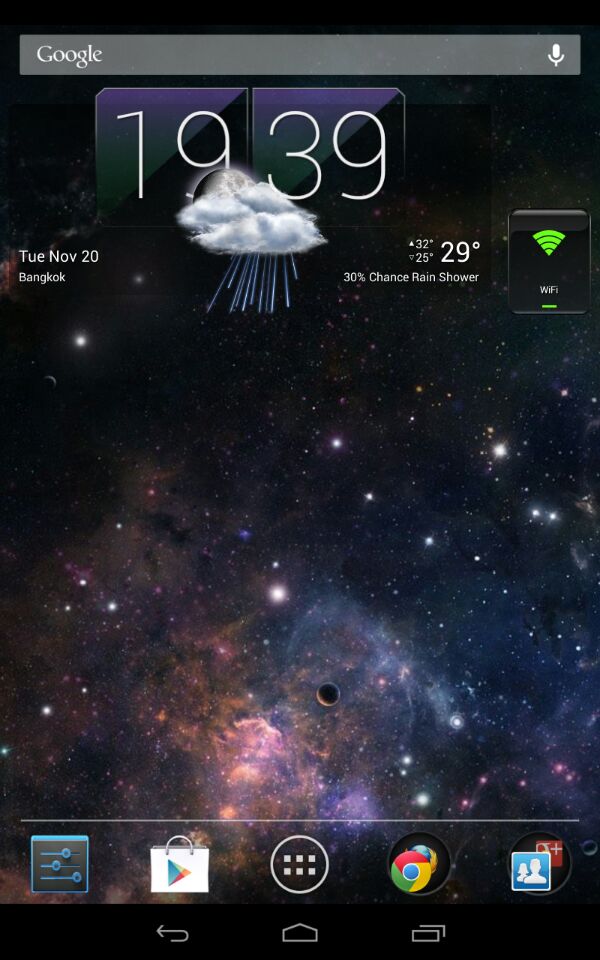The height and width of the screenshot is (960, 600).
Task: Open the app drawer
Action: tap(300, 865)
